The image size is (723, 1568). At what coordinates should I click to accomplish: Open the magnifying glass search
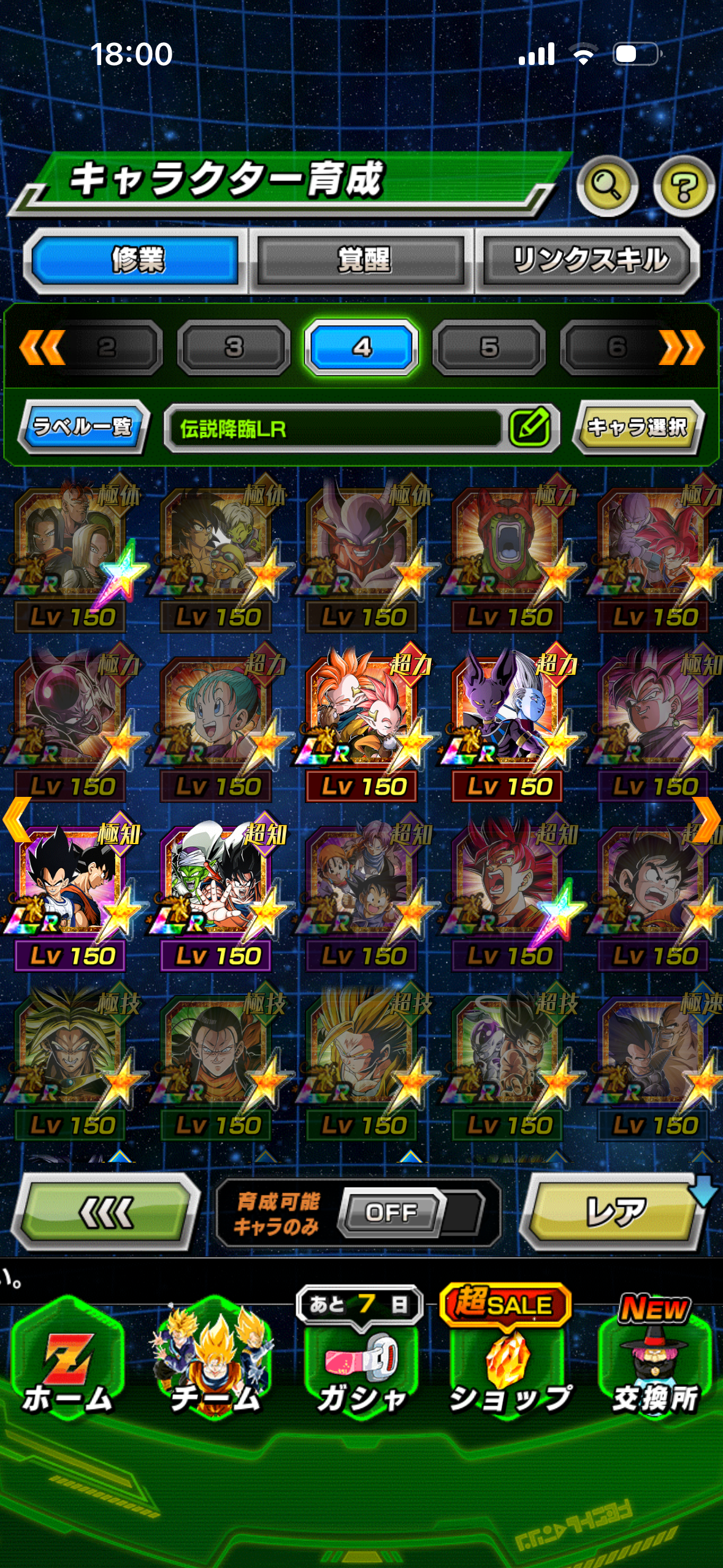tap(606, 186)
